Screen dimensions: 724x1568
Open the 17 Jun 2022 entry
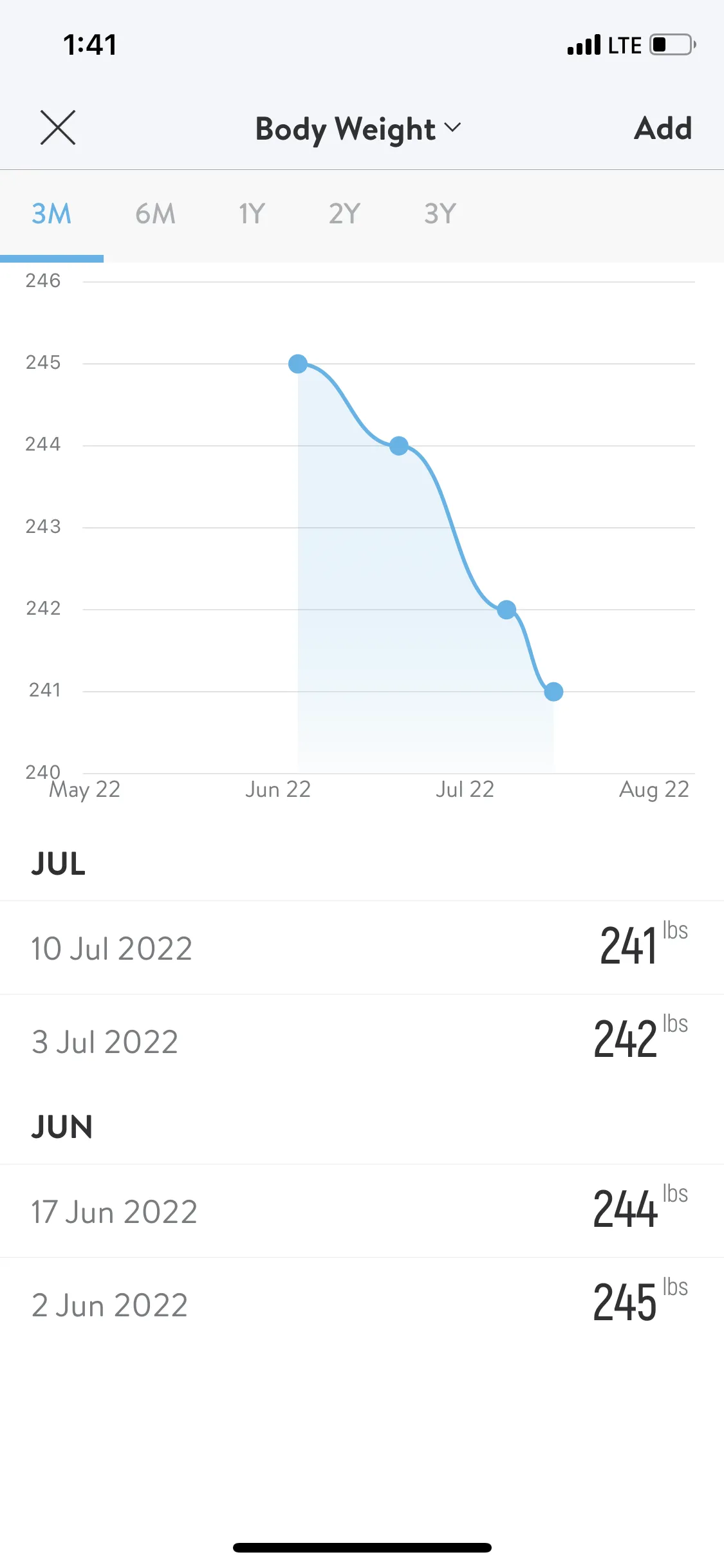point(362,1211)
